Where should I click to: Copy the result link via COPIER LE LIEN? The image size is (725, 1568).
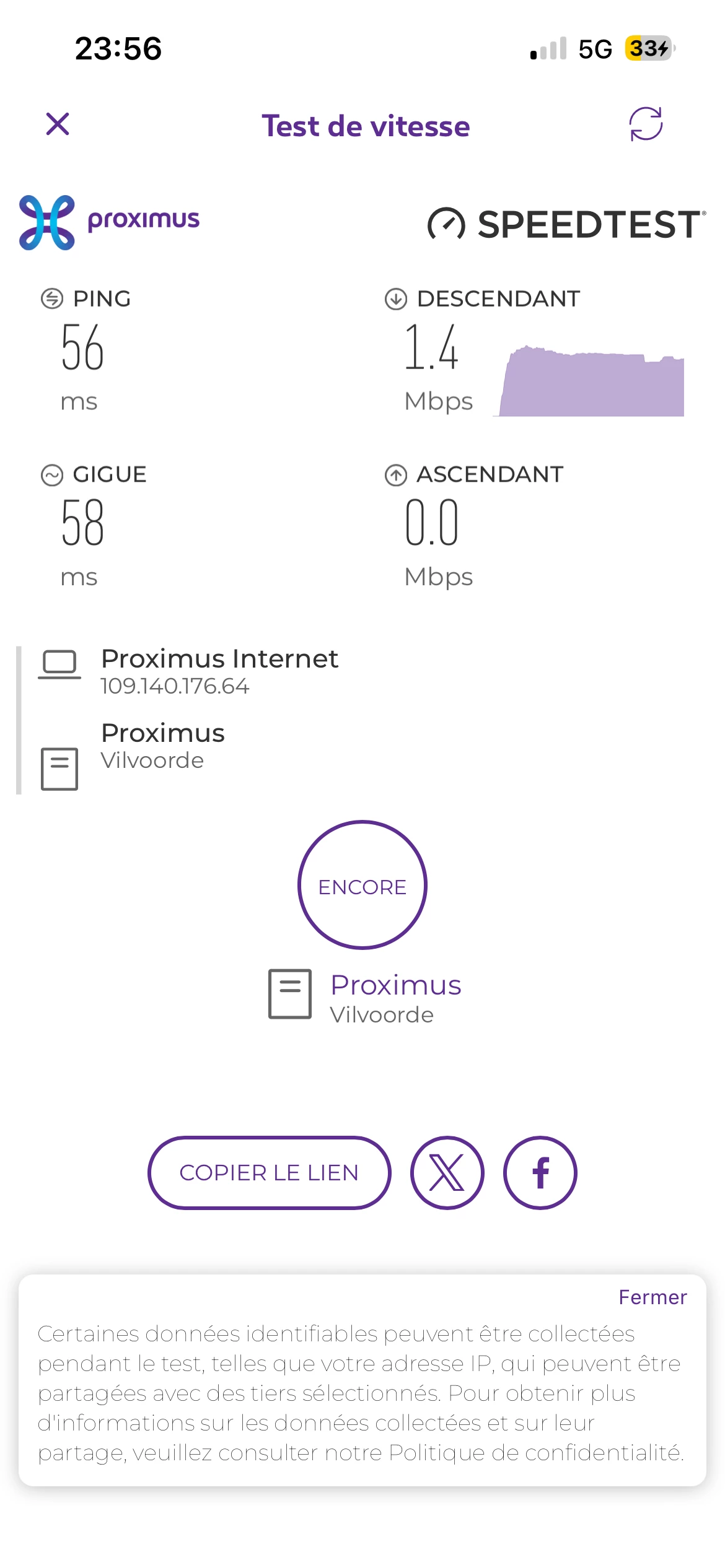(270, 1173)
